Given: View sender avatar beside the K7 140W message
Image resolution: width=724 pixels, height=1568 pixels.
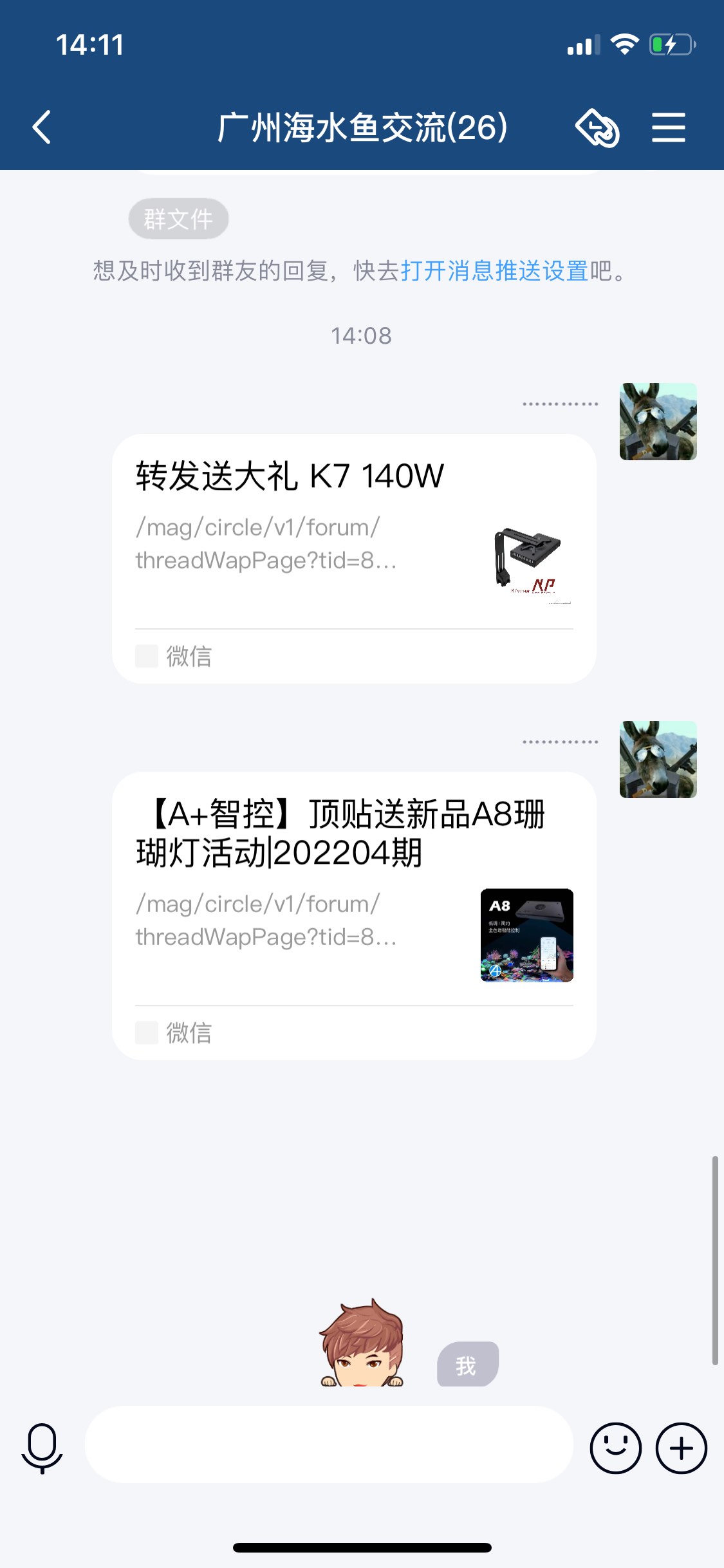Looking at the screenshot, I should 658,422.
